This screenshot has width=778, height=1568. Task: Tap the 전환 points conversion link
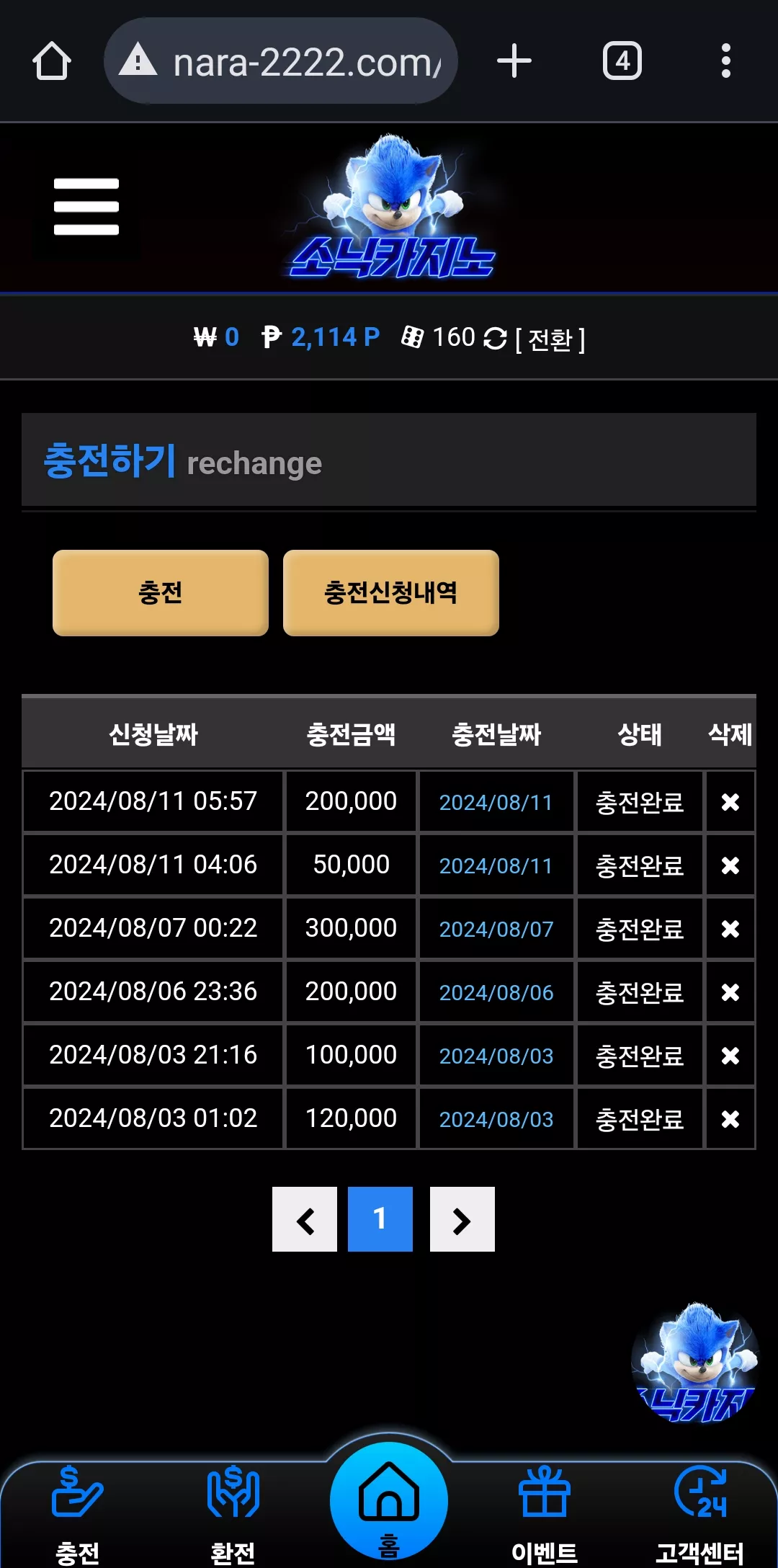pos(550,339)
